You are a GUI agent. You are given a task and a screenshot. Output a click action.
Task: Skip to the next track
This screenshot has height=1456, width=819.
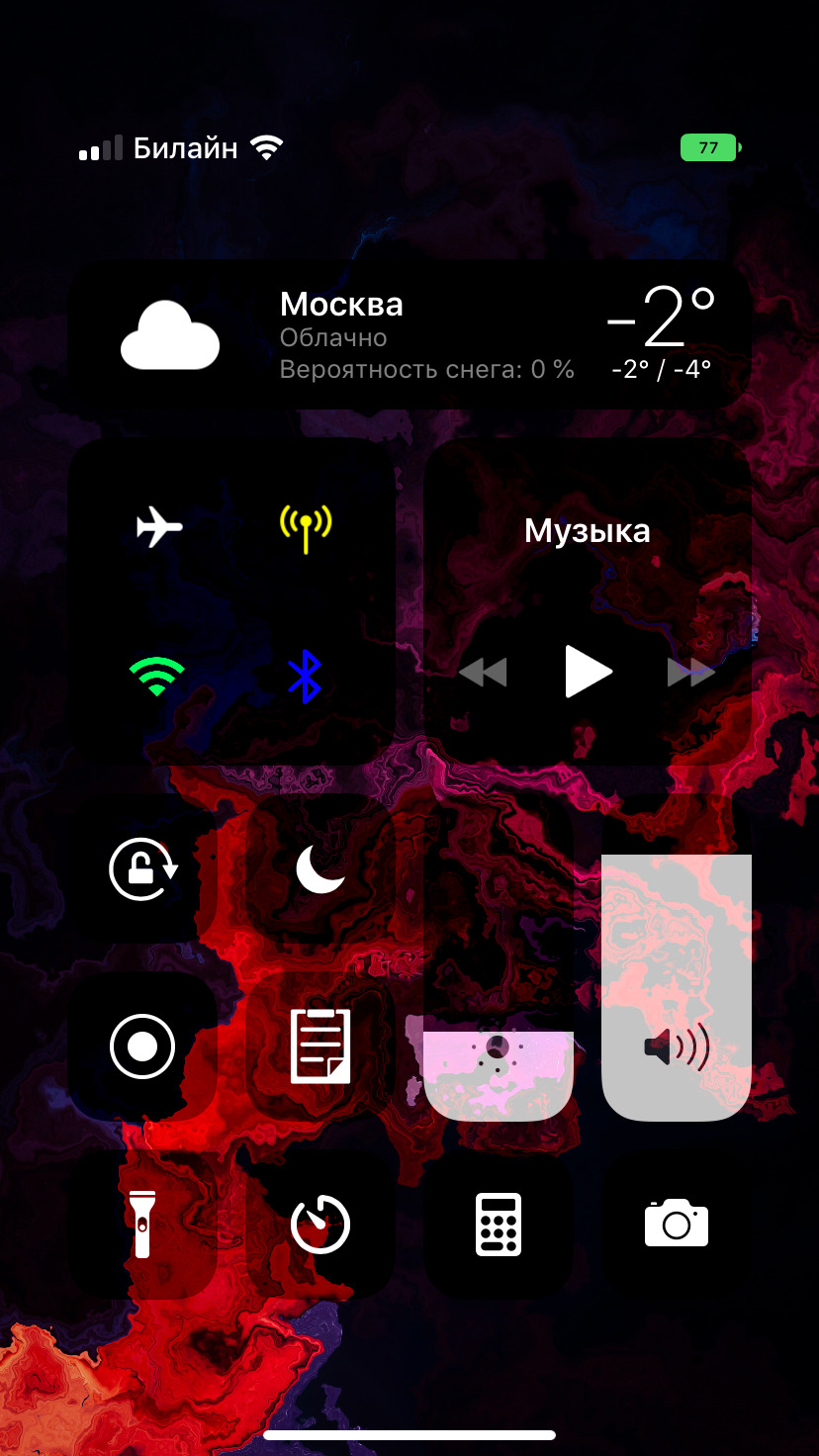691,673
